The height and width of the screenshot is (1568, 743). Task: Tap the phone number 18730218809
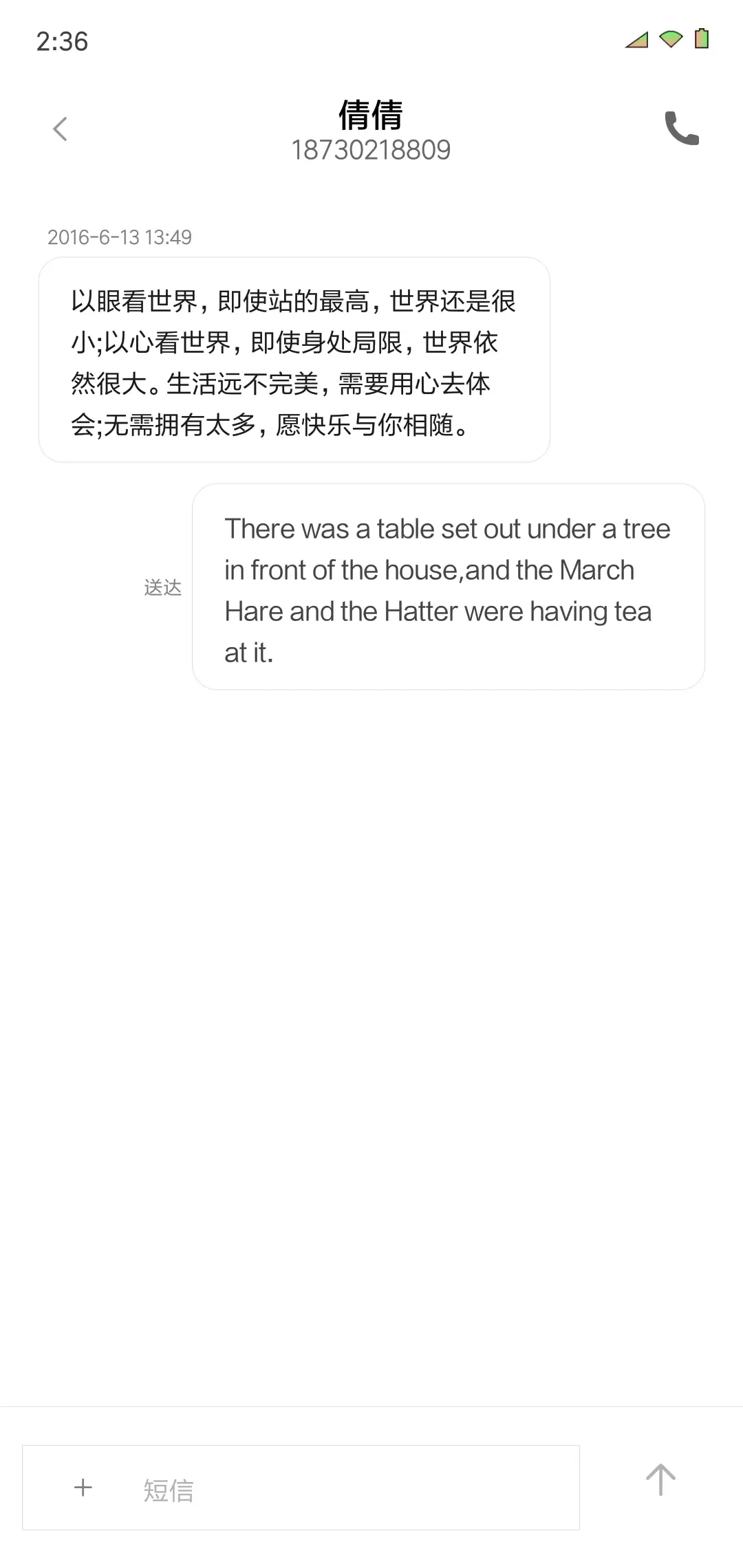371,150
